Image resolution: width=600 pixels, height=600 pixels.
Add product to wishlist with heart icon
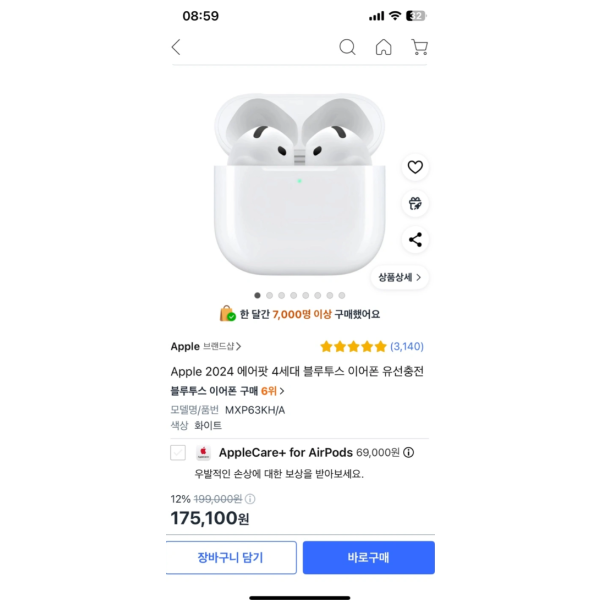point(415,167)
